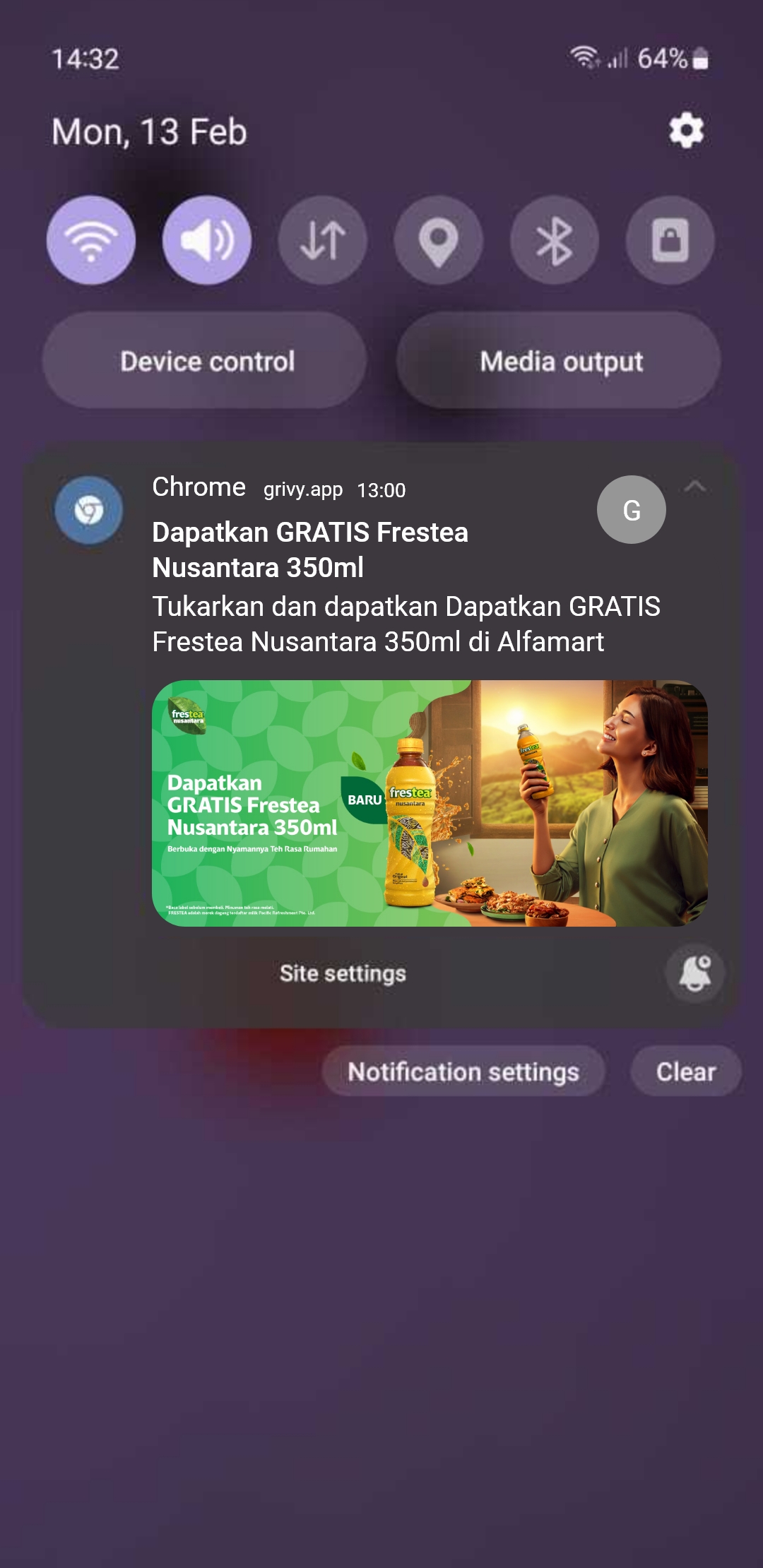Enable Bluetooth quick toggle
Viewport: 763px width, 1568px height.
tap(555, 240)
